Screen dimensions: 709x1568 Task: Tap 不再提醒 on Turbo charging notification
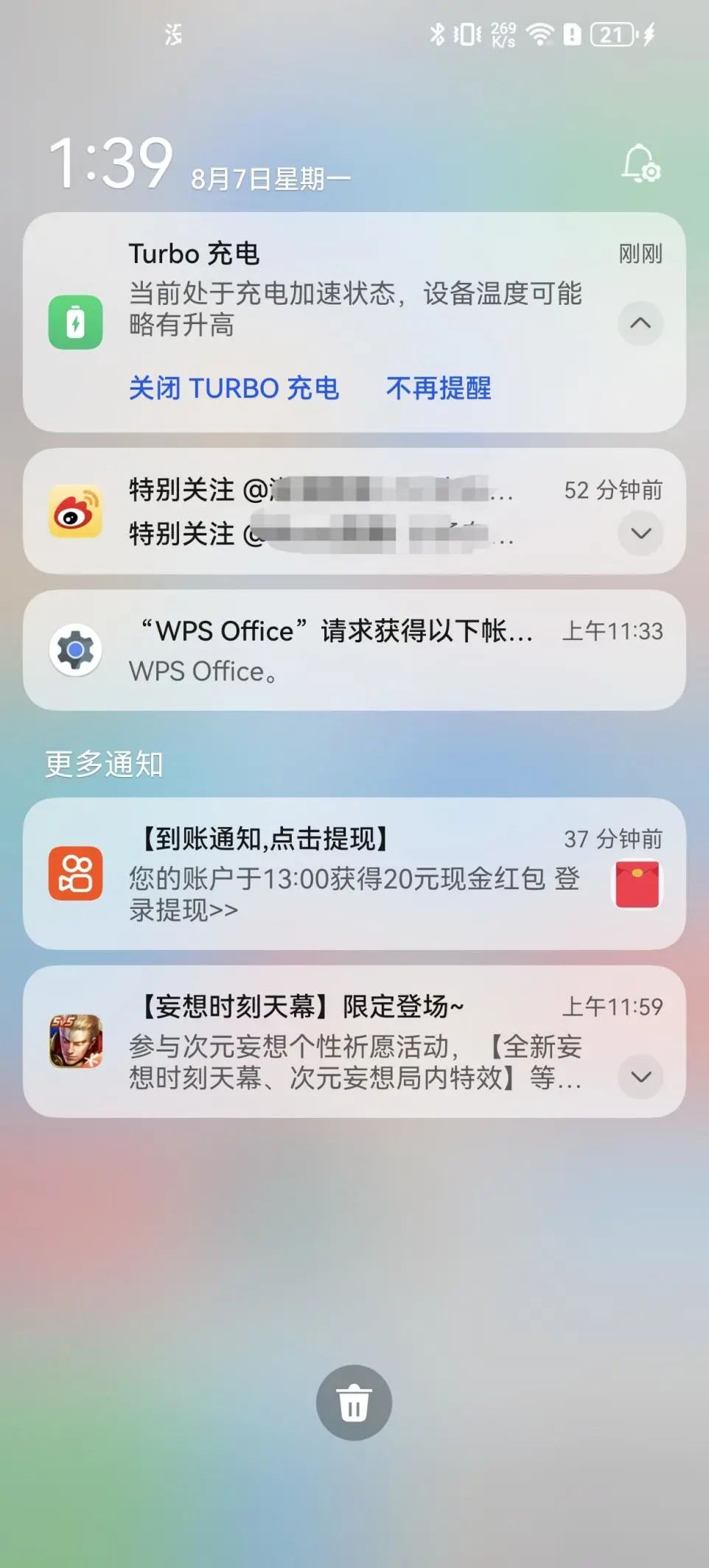[x=439, y=388]
